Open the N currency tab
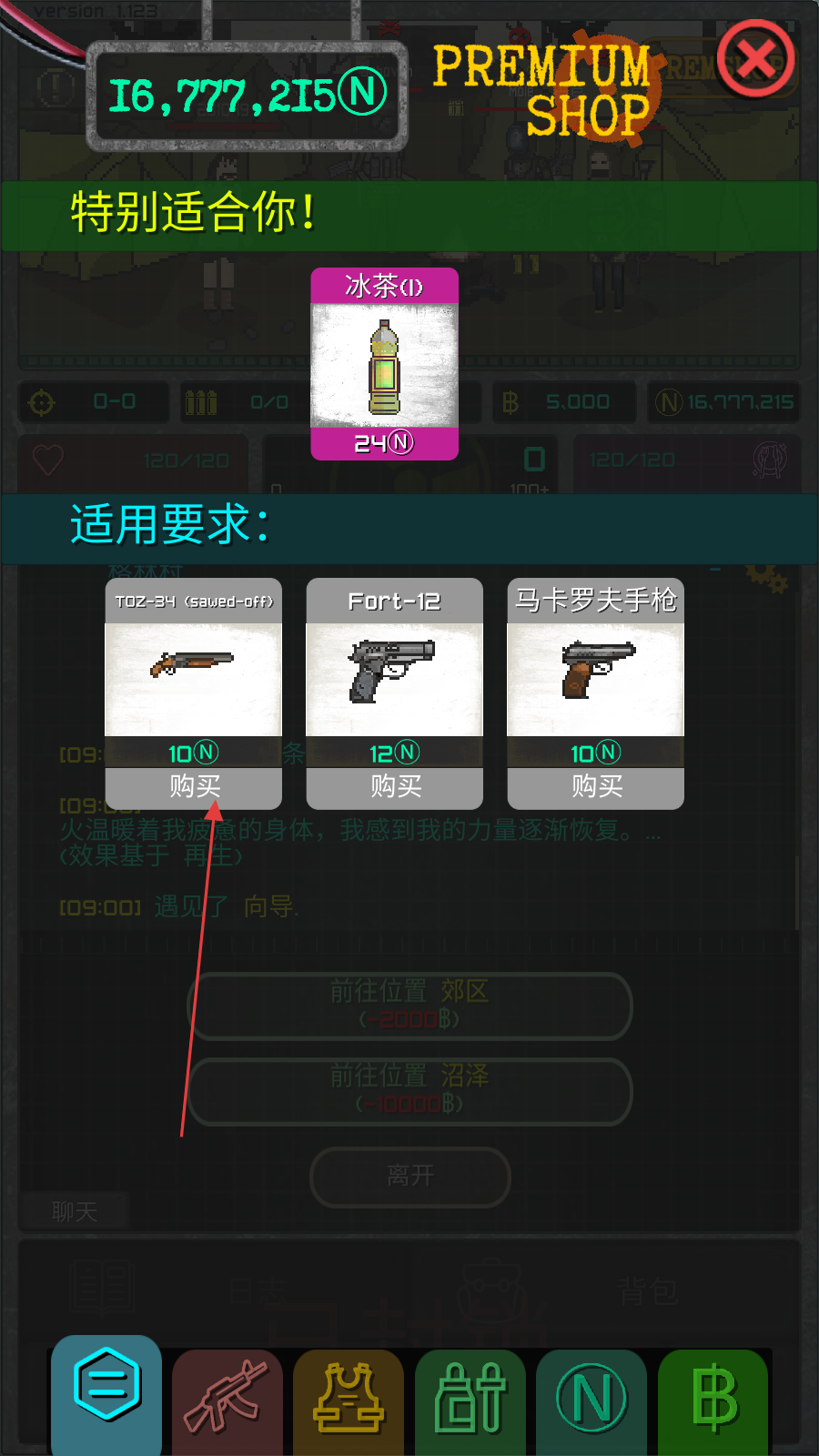The image size is (819, 1456). click(591, 1400)
